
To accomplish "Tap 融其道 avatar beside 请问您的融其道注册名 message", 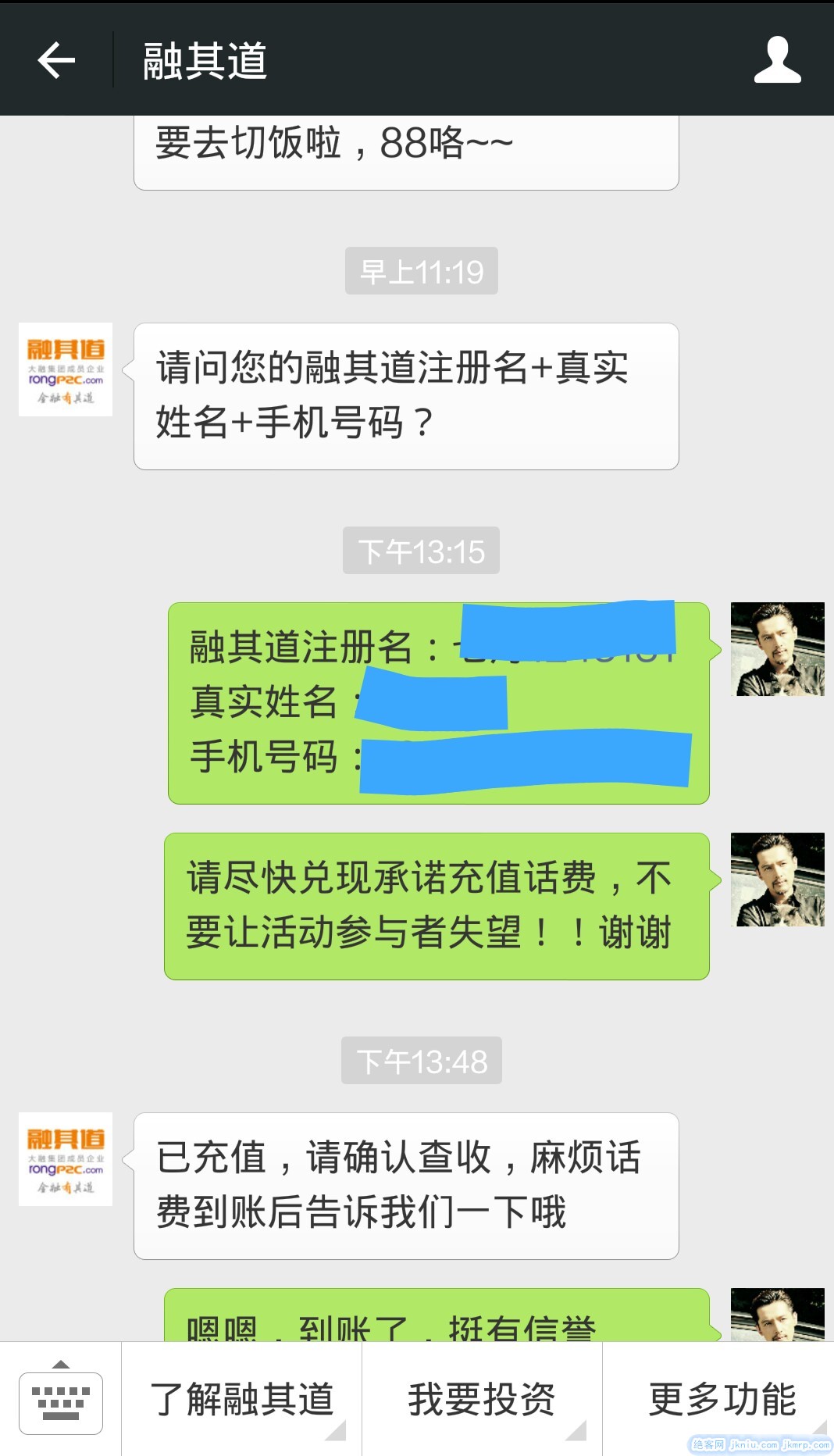I will [x=66, y=369].
